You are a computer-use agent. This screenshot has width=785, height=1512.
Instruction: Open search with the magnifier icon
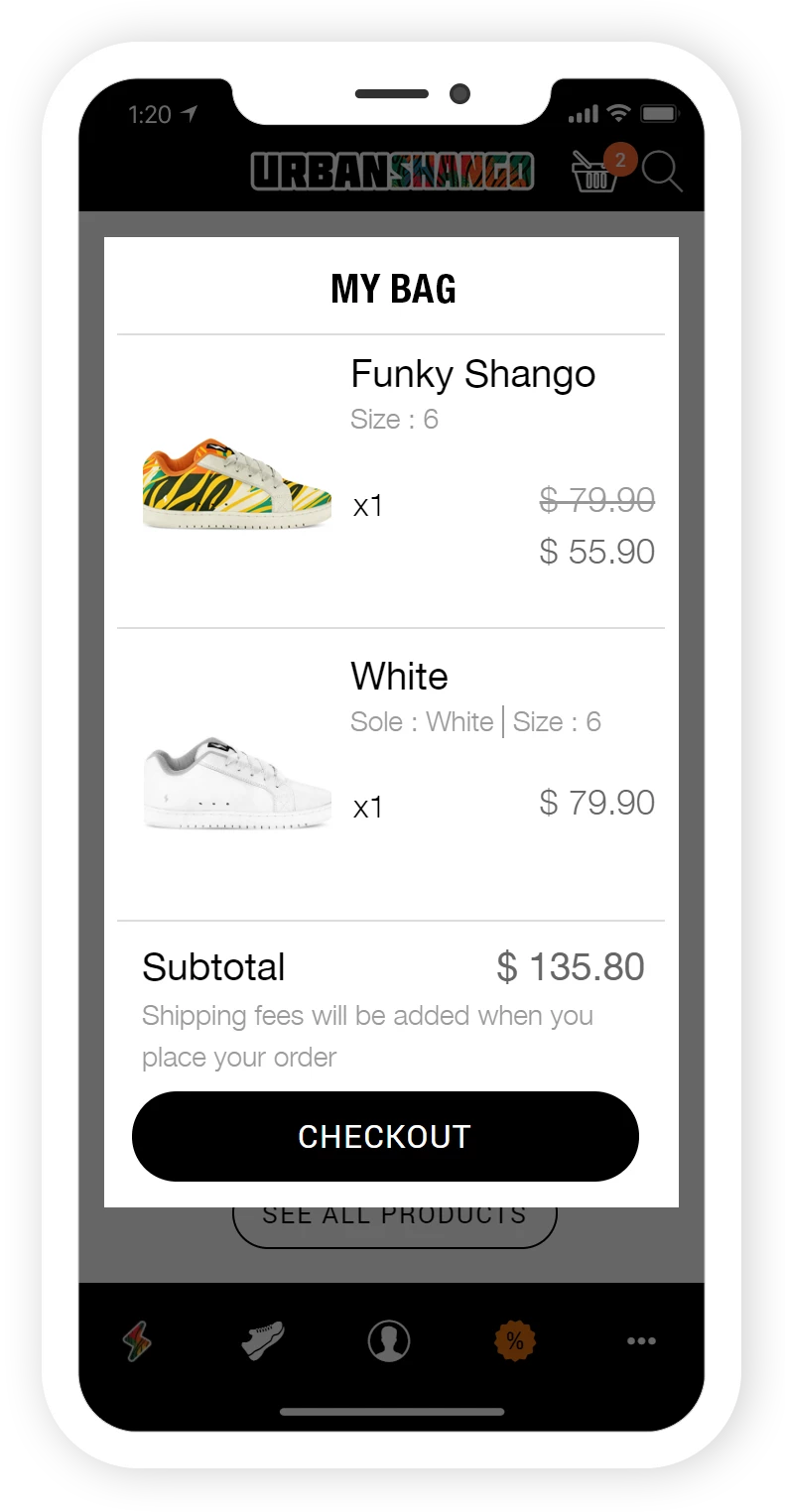(x=661, y=172)
